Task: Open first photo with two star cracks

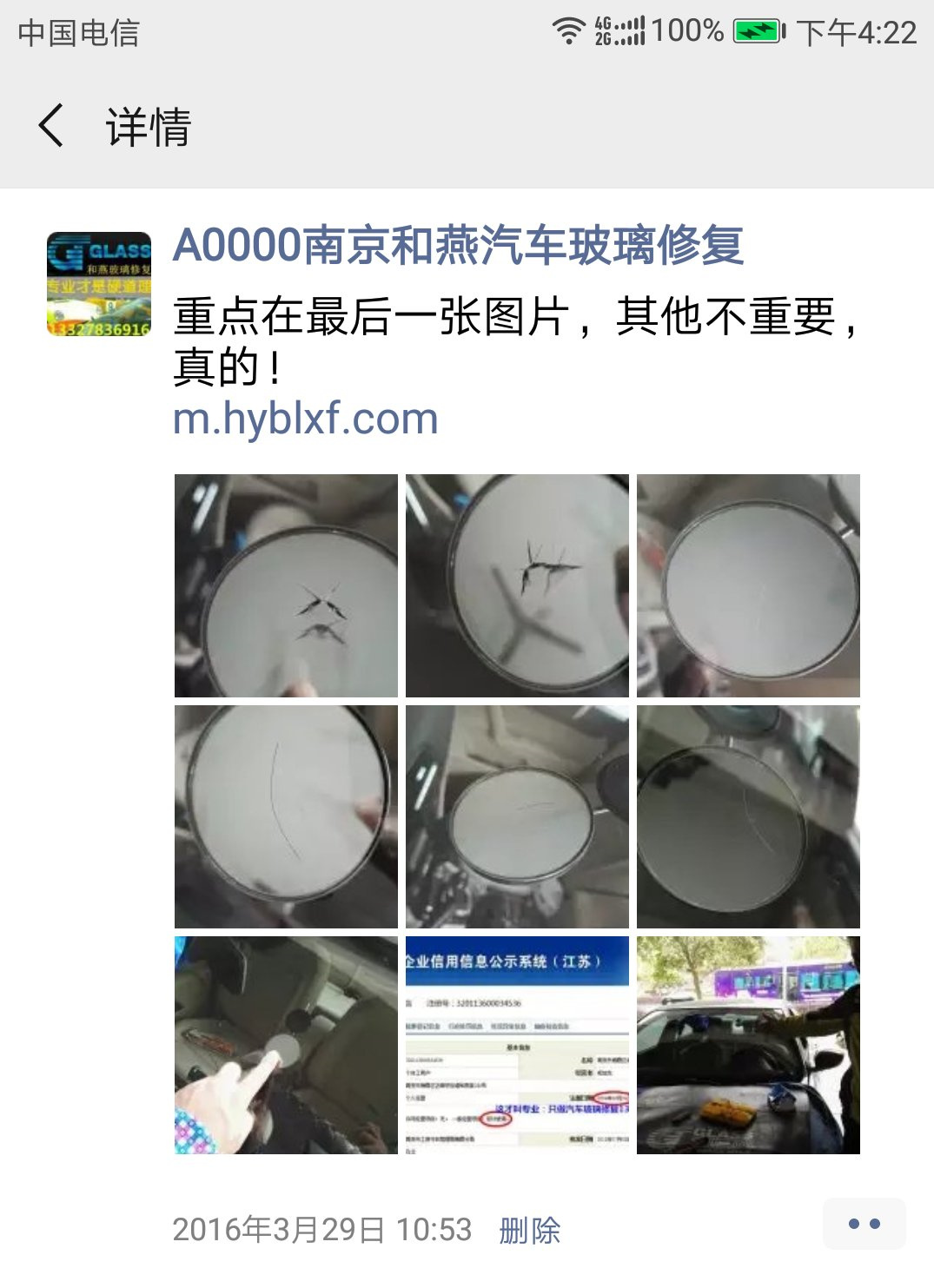Action: pyautogui.click(x=286, y=585)
